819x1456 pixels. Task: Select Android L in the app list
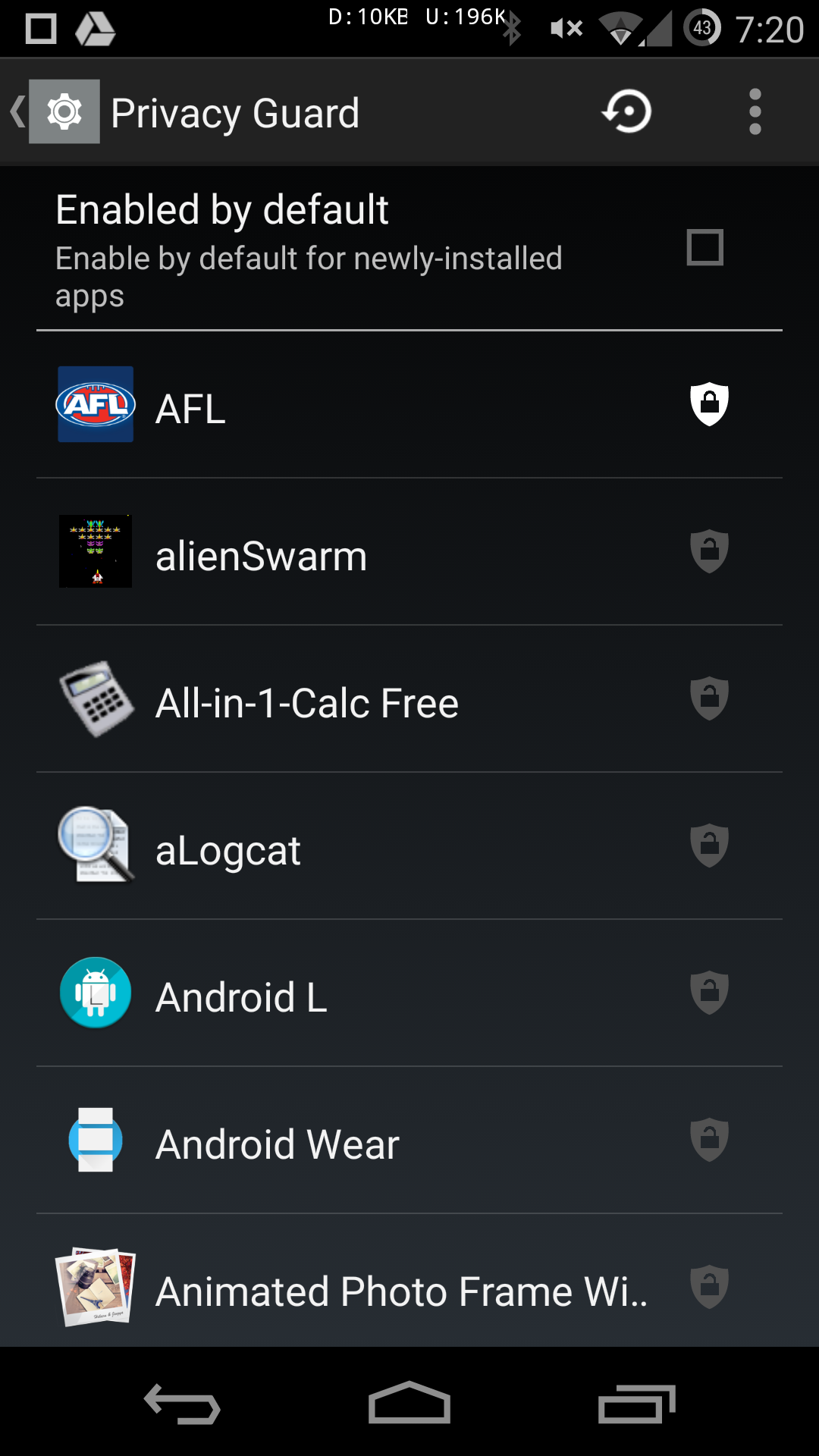pyautogui.click(x=409, y=993)
